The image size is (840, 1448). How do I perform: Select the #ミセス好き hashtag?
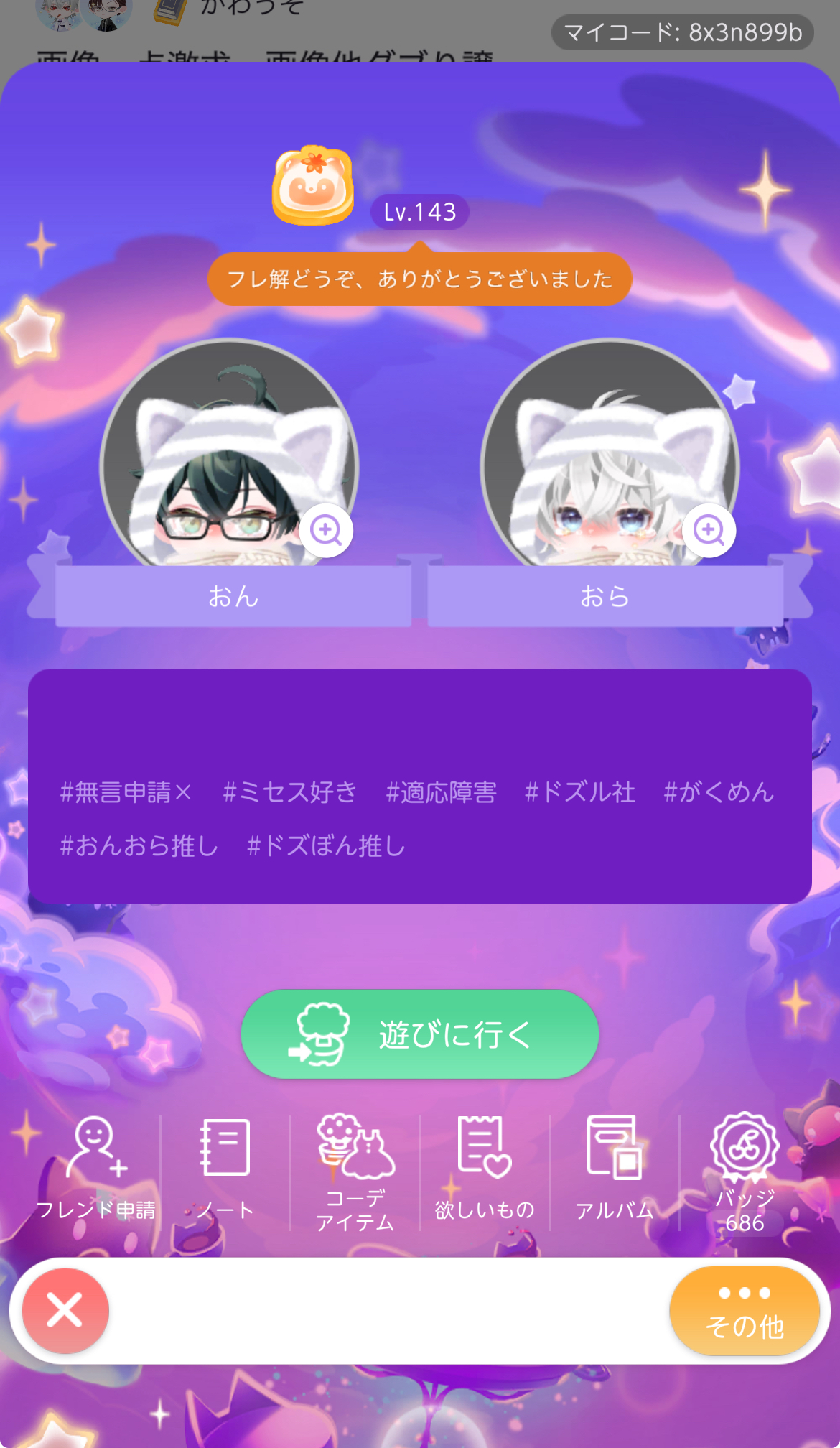pos(289,792)
